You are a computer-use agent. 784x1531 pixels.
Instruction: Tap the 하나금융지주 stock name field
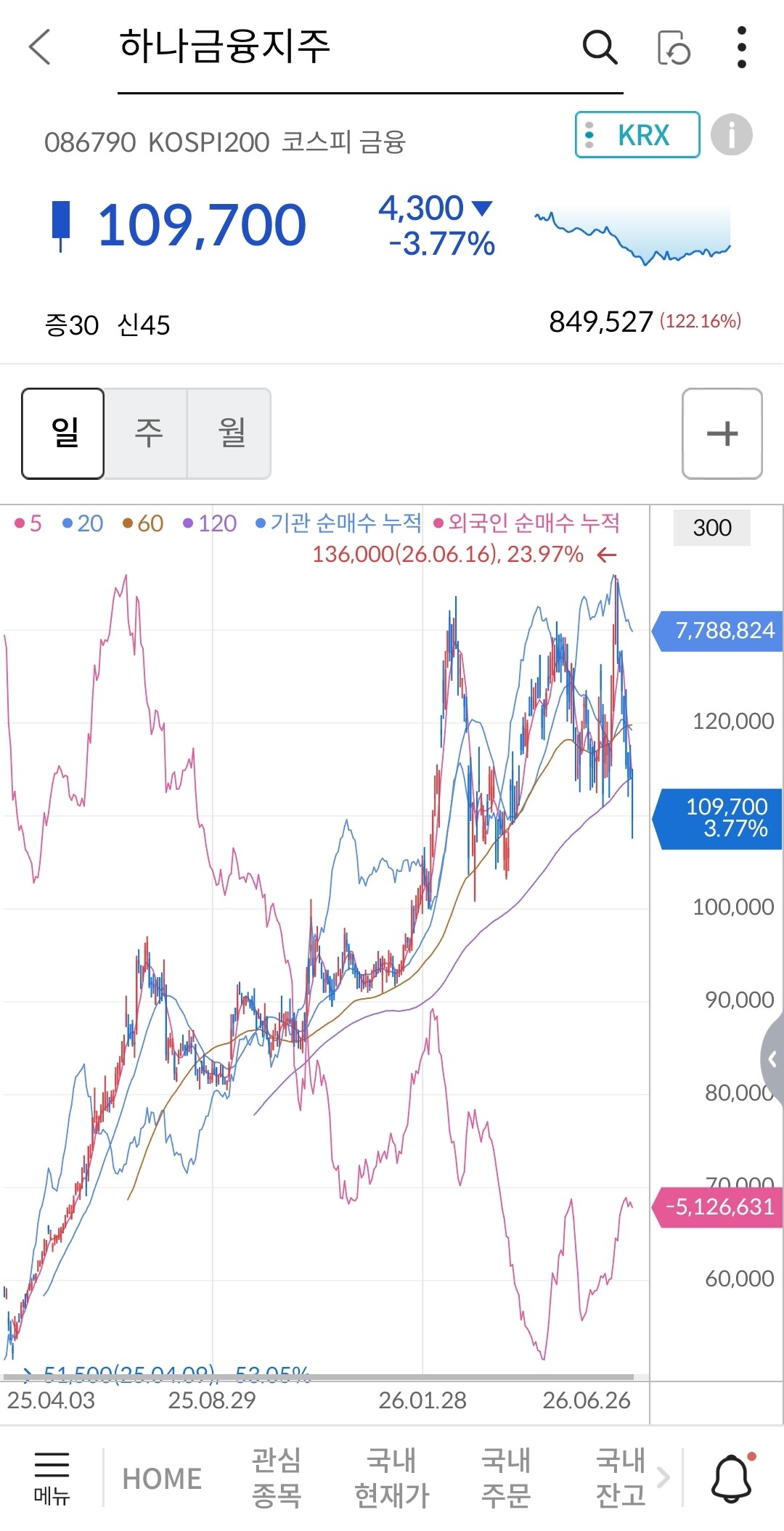coord(370,48)
